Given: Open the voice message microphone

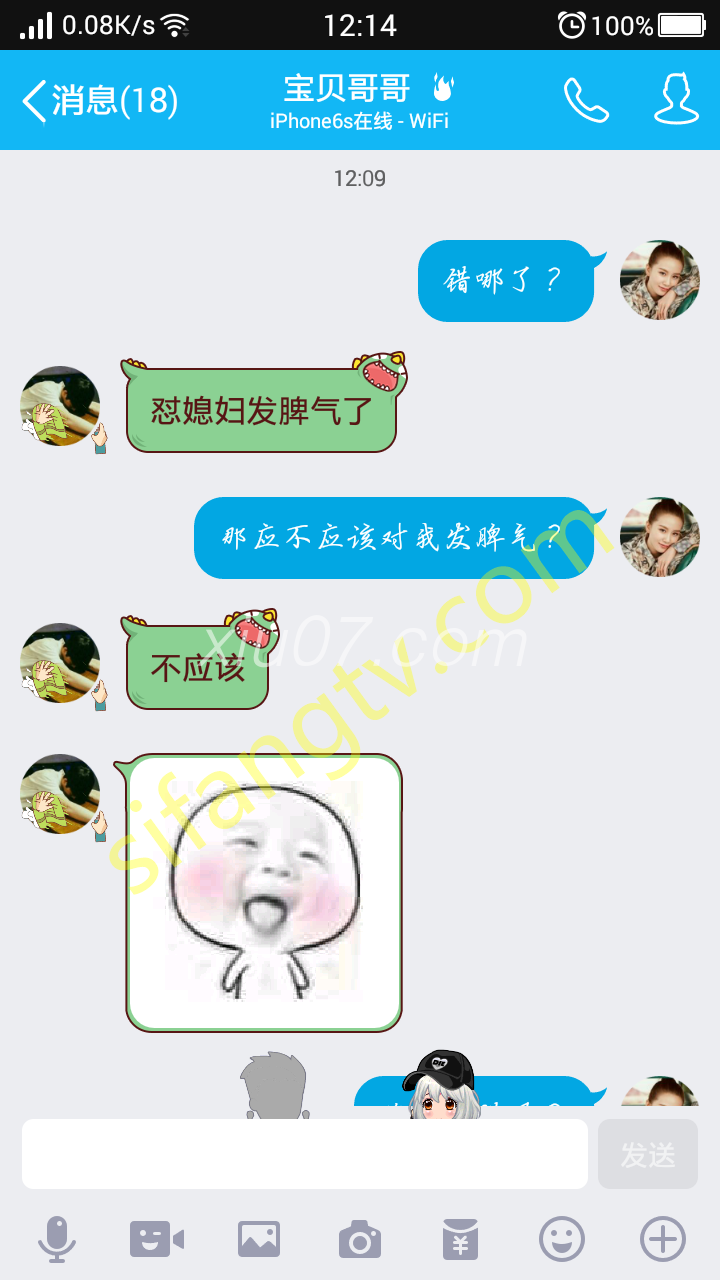Looking at the screenshot, I should (x=57, y=1240).
